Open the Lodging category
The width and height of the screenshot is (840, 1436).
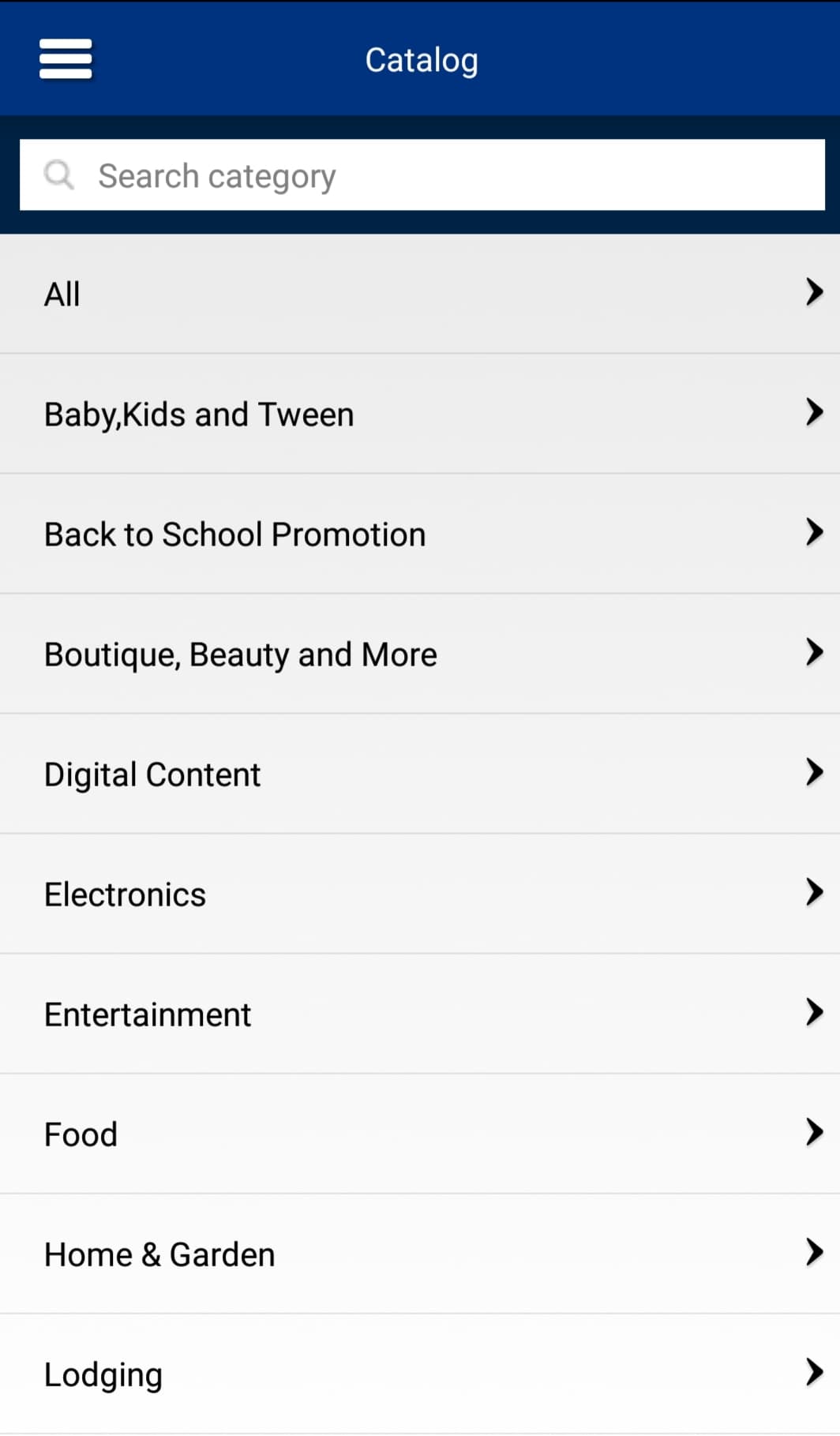[420, 1374]
